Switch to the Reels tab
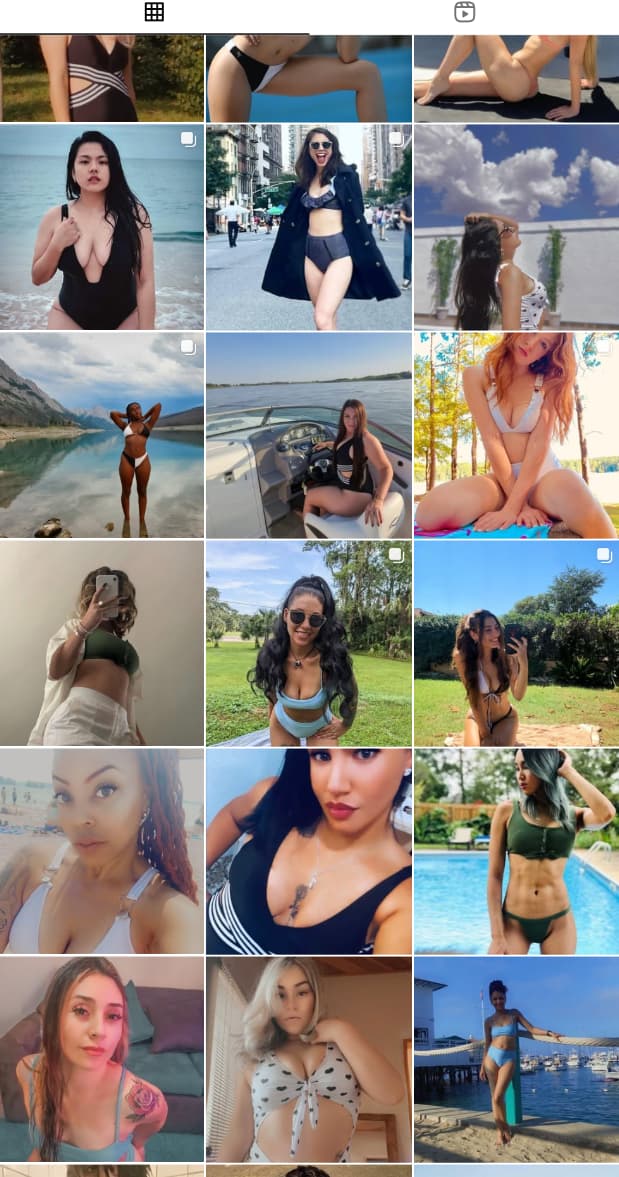Screen dimensions: 619x1177 click(464, 12)
